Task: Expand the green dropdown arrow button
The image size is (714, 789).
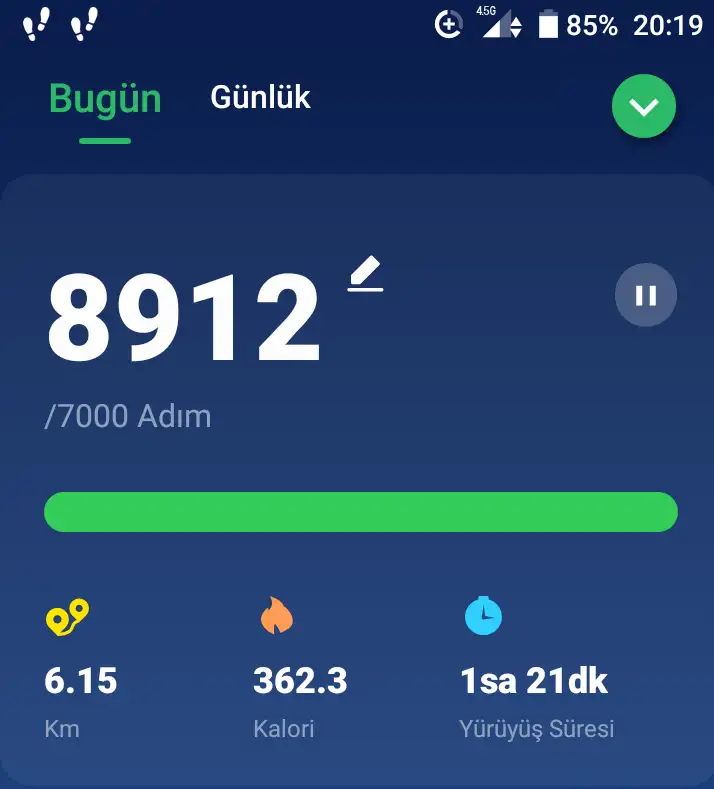Action: 644,106
